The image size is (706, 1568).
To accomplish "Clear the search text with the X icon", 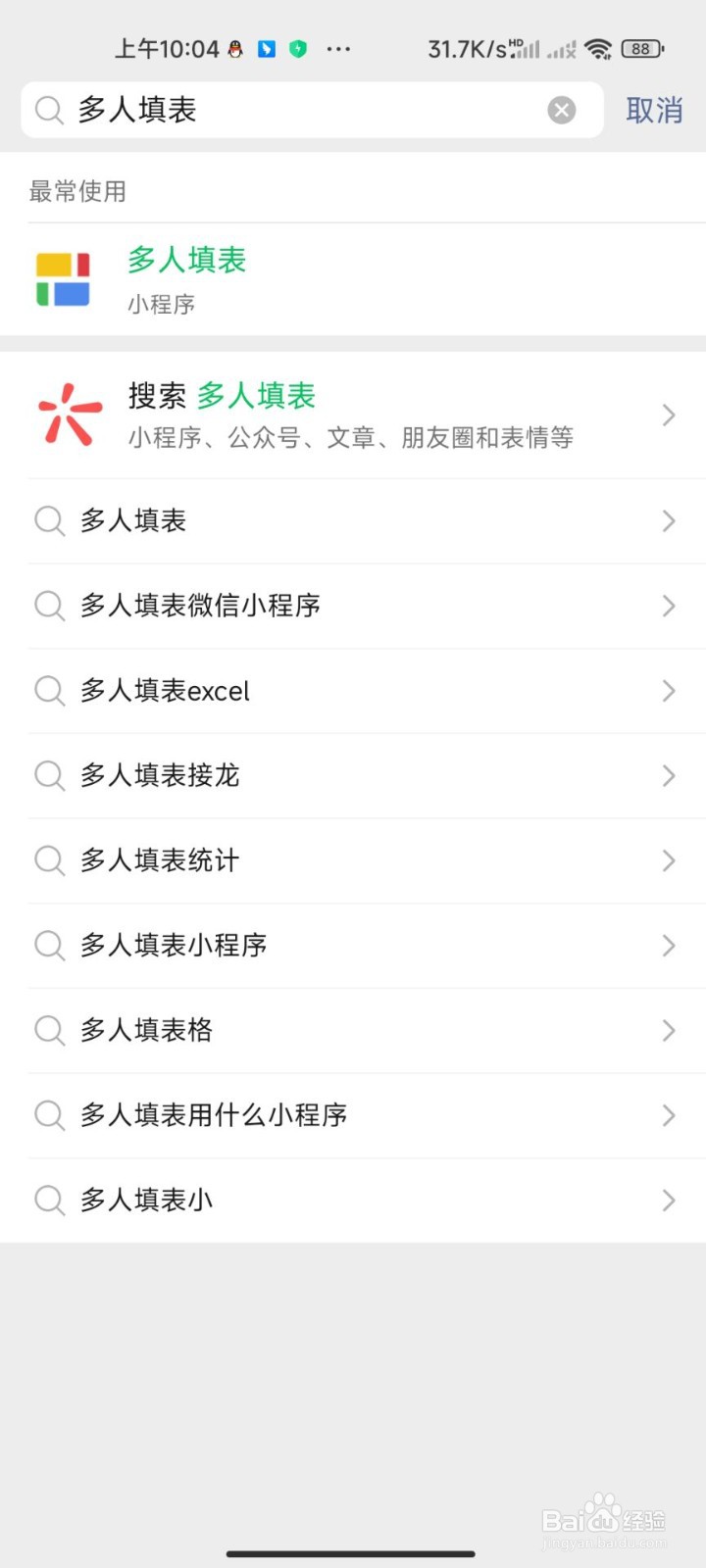I will (x=562, y=110).
